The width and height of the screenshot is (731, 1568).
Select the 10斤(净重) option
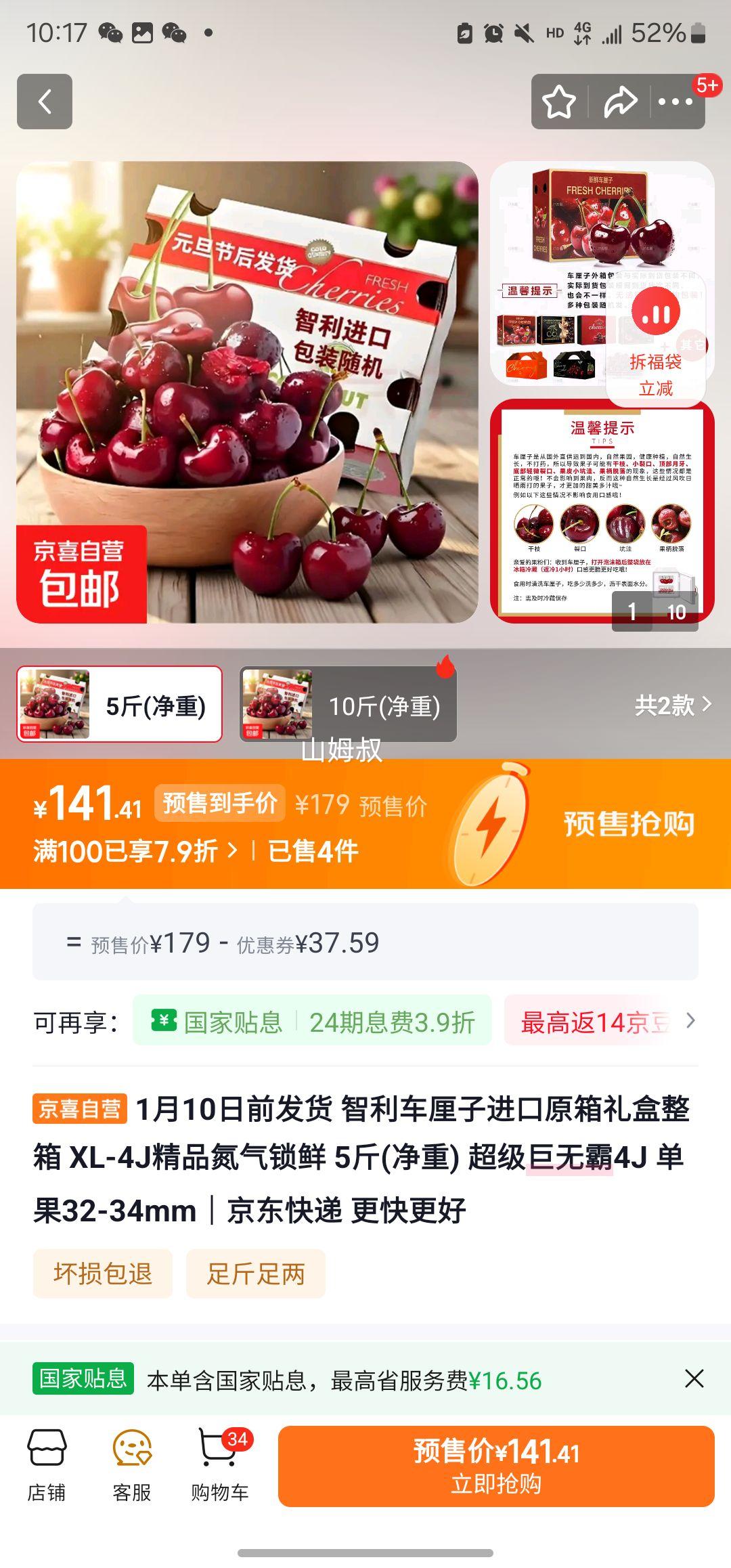(x=348, y=705)
